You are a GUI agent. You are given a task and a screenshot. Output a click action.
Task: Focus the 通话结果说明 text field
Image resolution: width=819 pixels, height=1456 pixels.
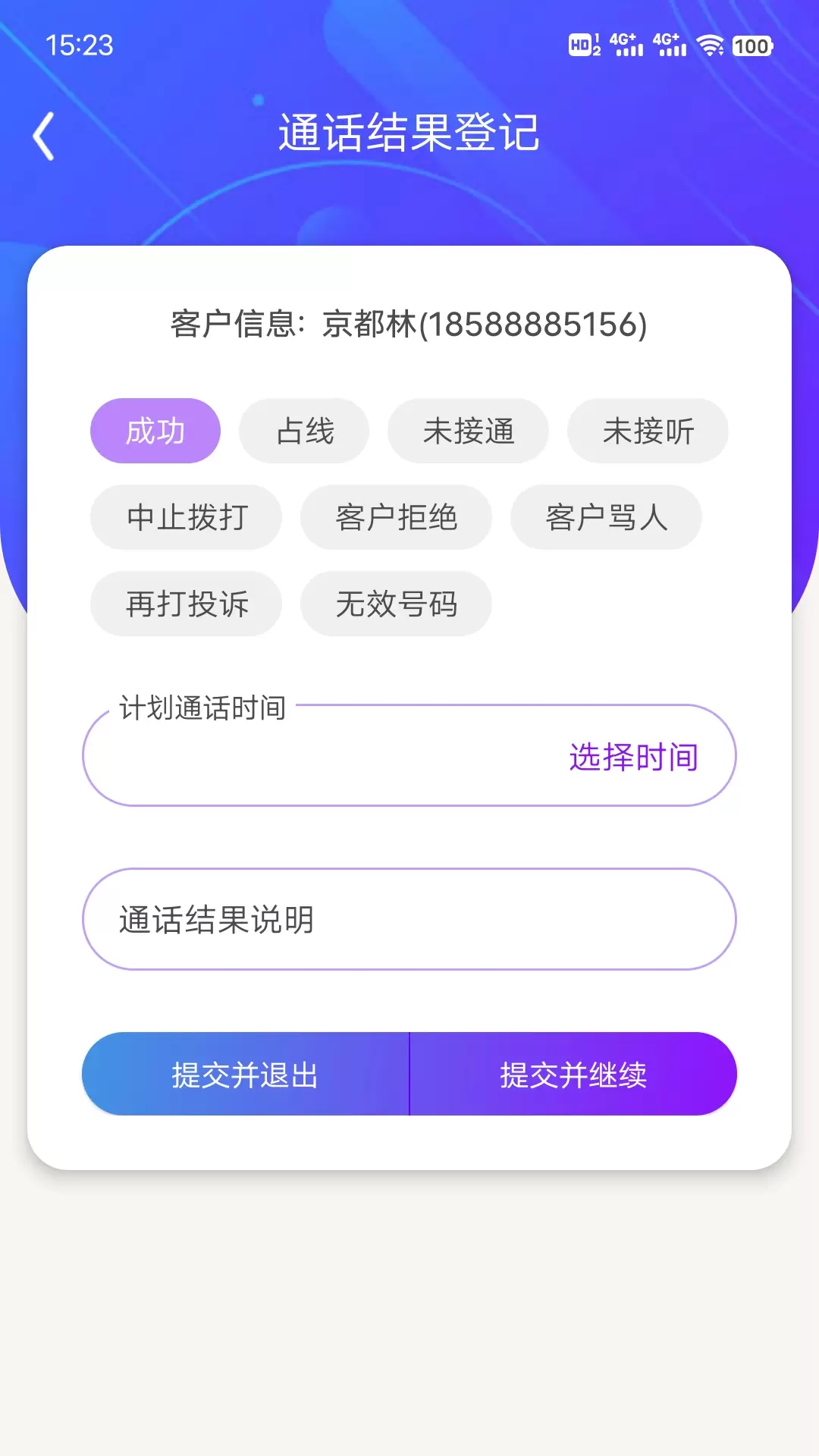click(409, 919)
